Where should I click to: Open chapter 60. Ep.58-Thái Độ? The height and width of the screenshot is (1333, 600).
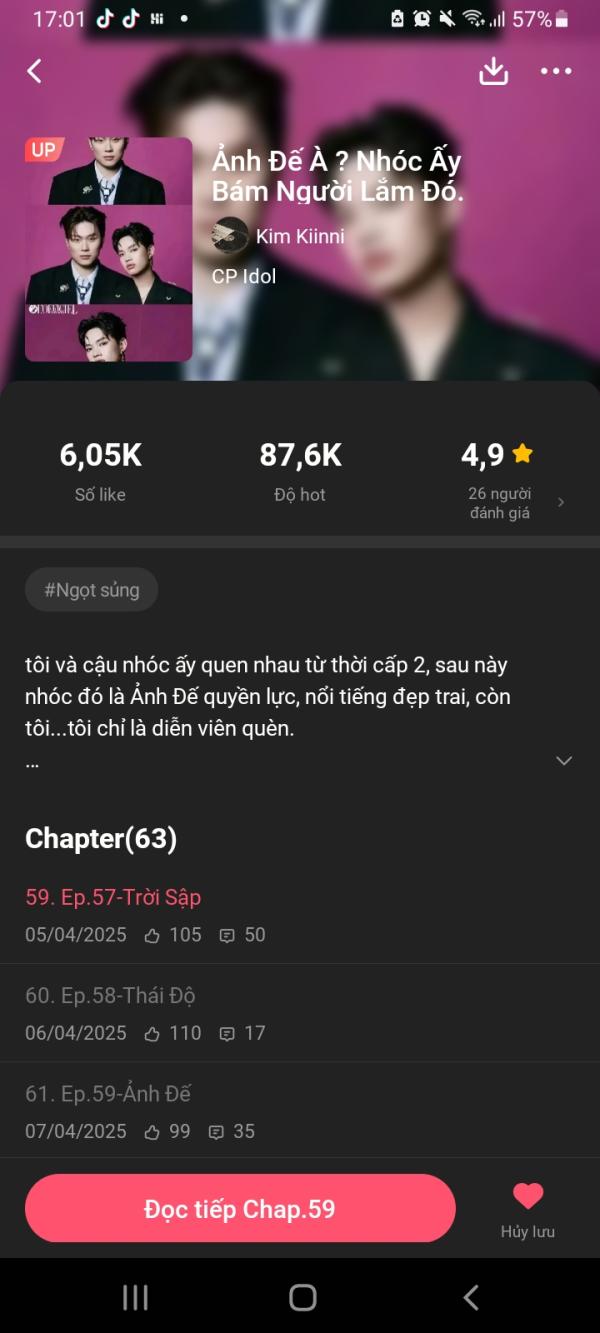(110, 995)
